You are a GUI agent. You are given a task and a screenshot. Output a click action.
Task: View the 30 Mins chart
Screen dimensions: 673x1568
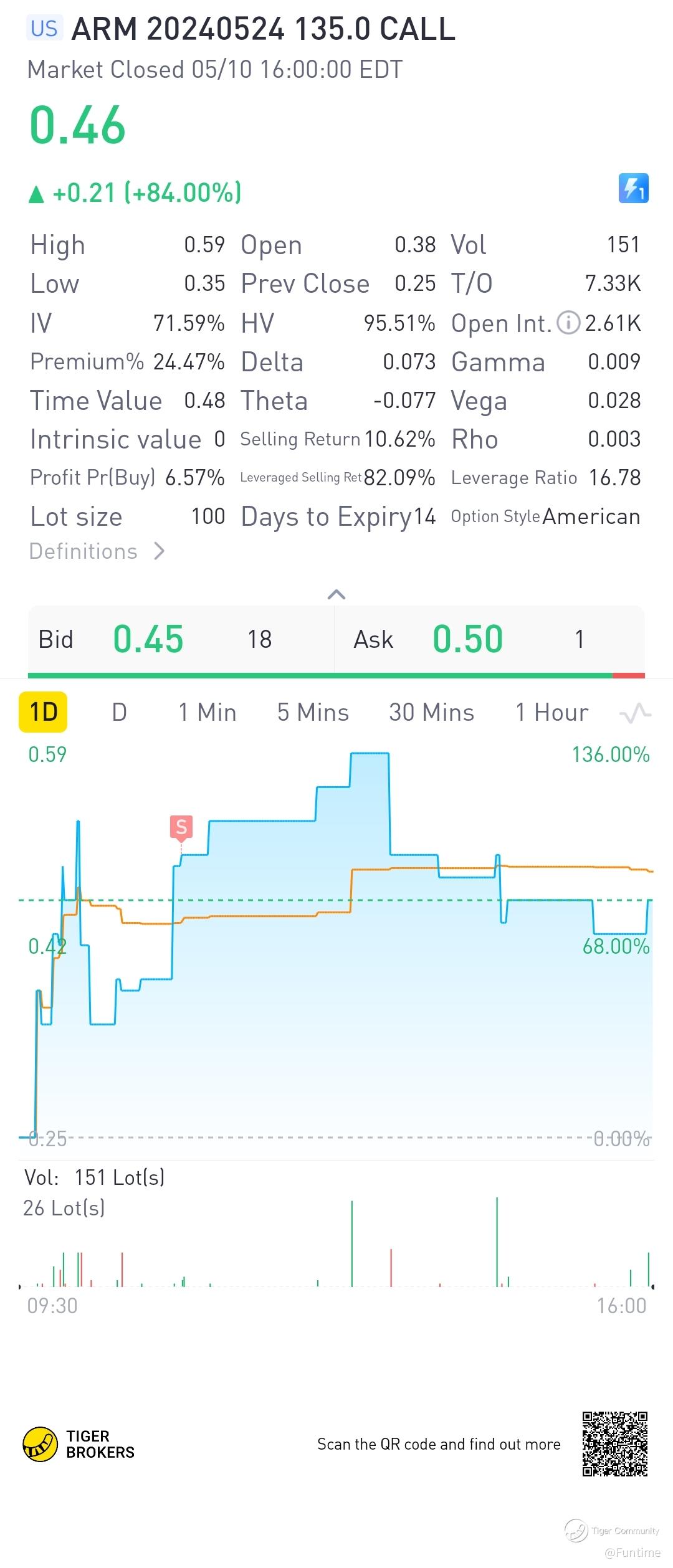pos(431,712)
